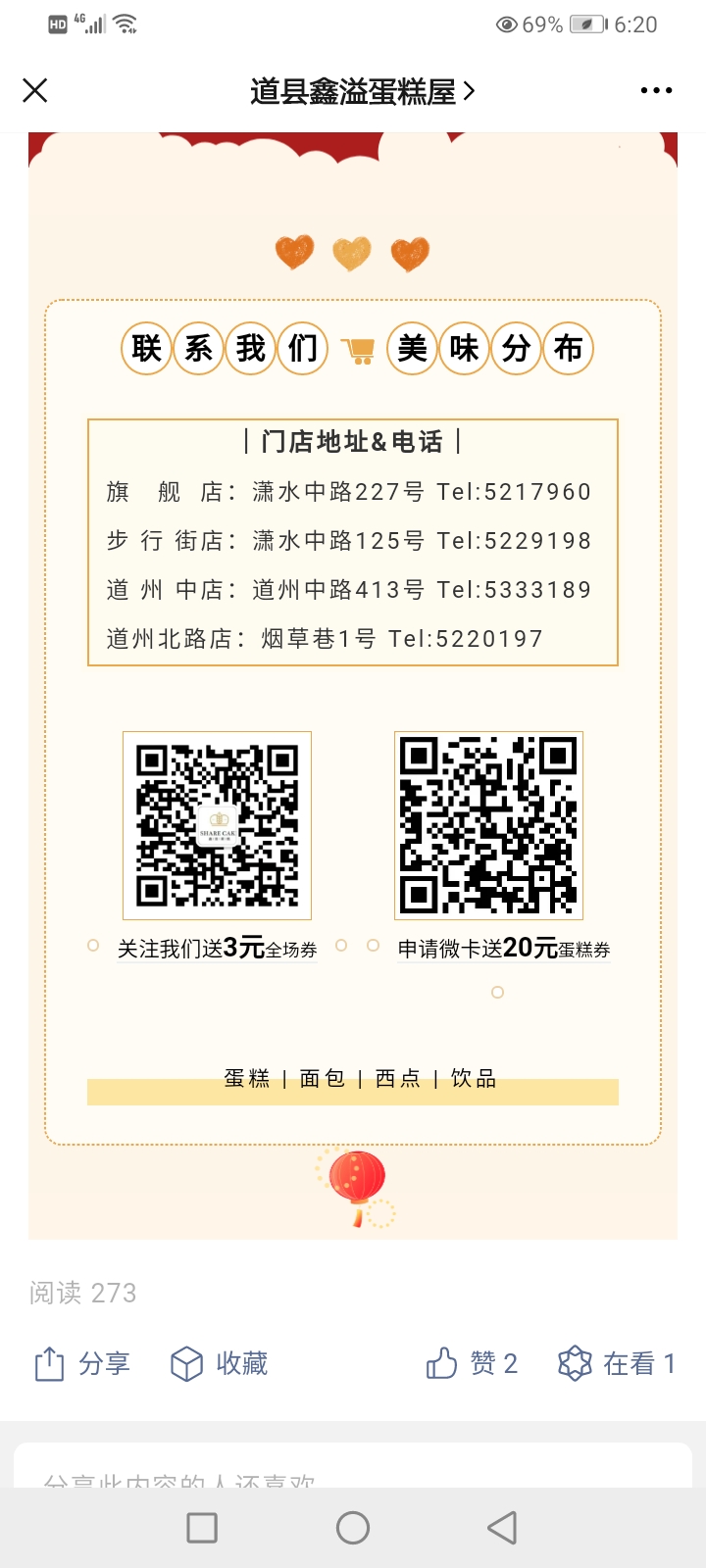Screen dimensions: 706x1568
Task: Open the 道县鑫溢蛋糕屋 account page
Action: (362, 91)
